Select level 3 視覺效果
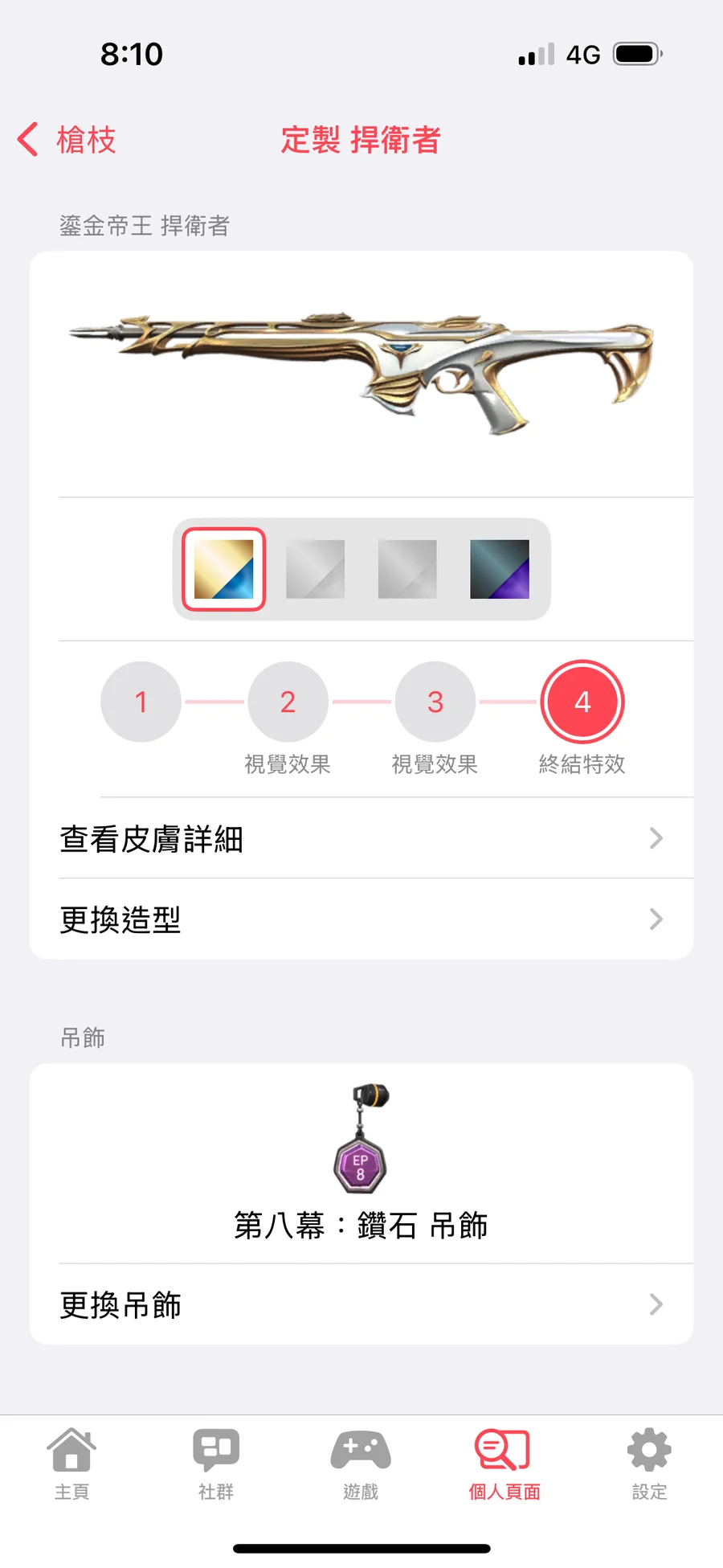 click(x=435, y=702)
